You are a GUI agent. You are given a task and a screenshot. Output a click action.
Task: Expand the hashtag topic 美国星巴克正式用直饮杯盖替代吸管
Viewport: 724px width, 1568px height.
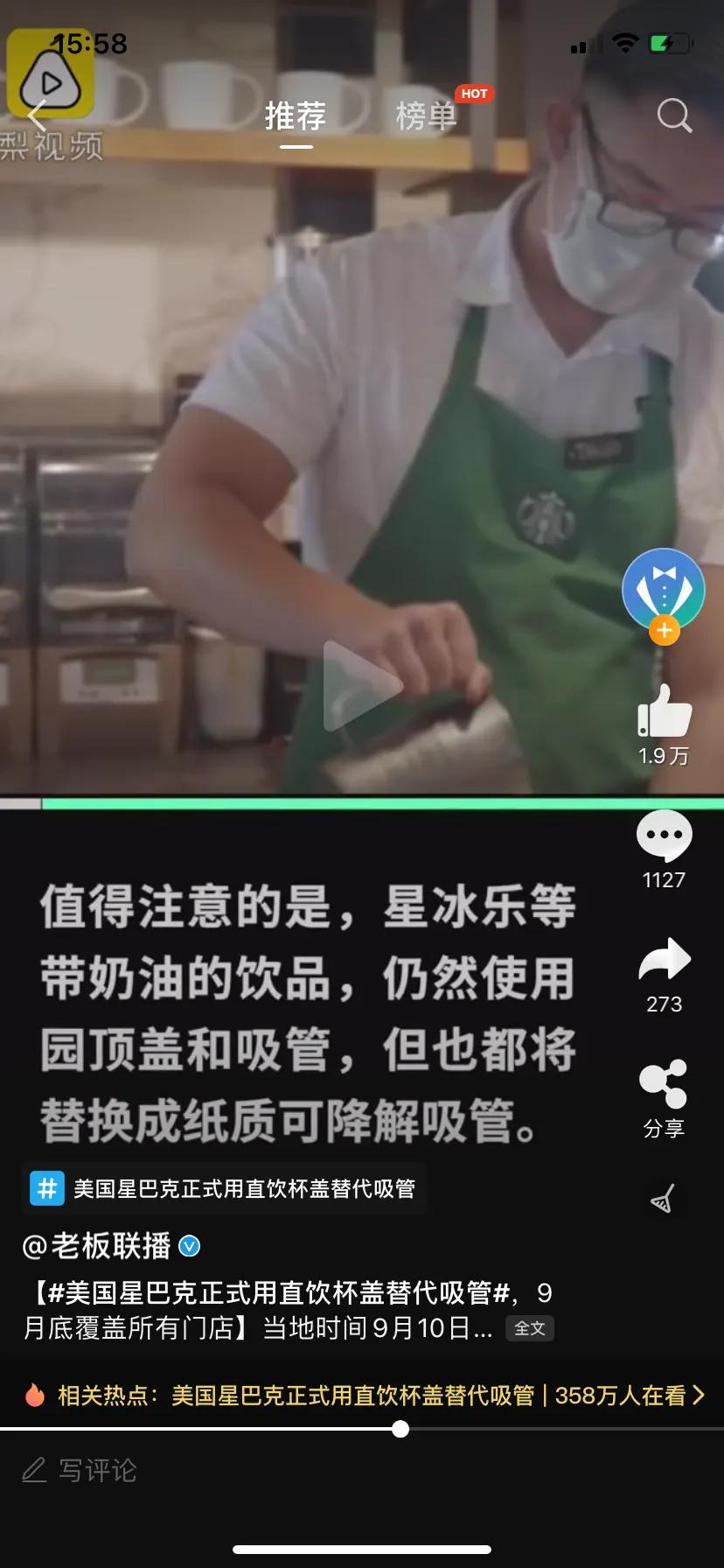(225, 1189)
